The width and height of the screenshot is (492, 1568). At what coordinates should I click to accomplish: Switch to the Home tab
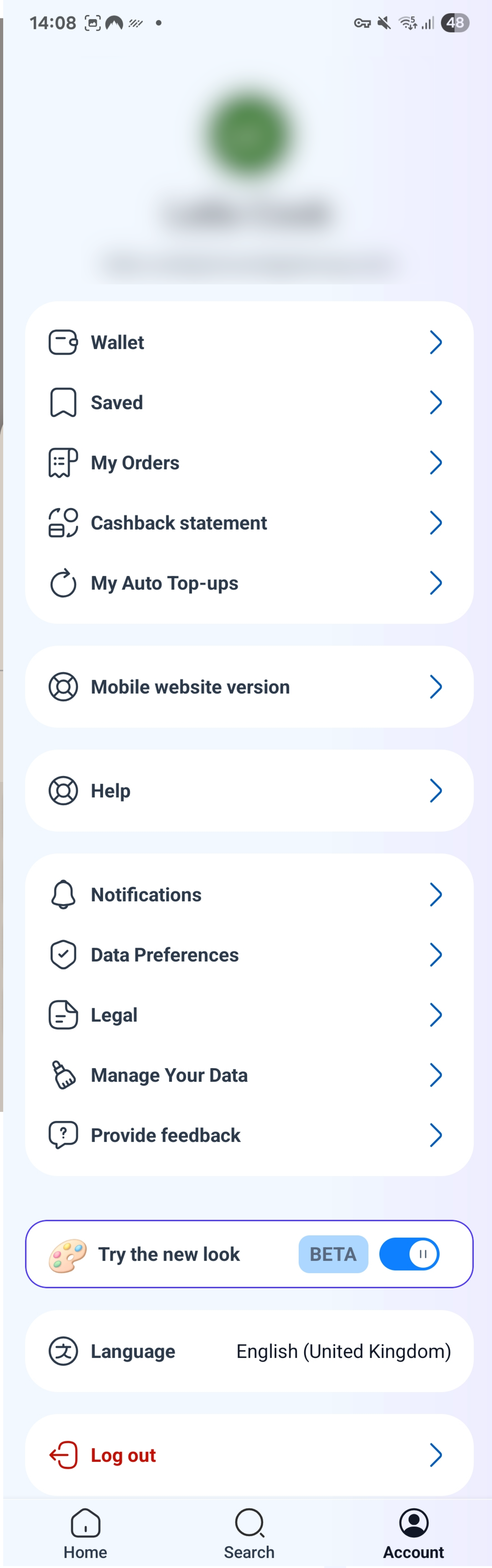tap(85, 1533)
